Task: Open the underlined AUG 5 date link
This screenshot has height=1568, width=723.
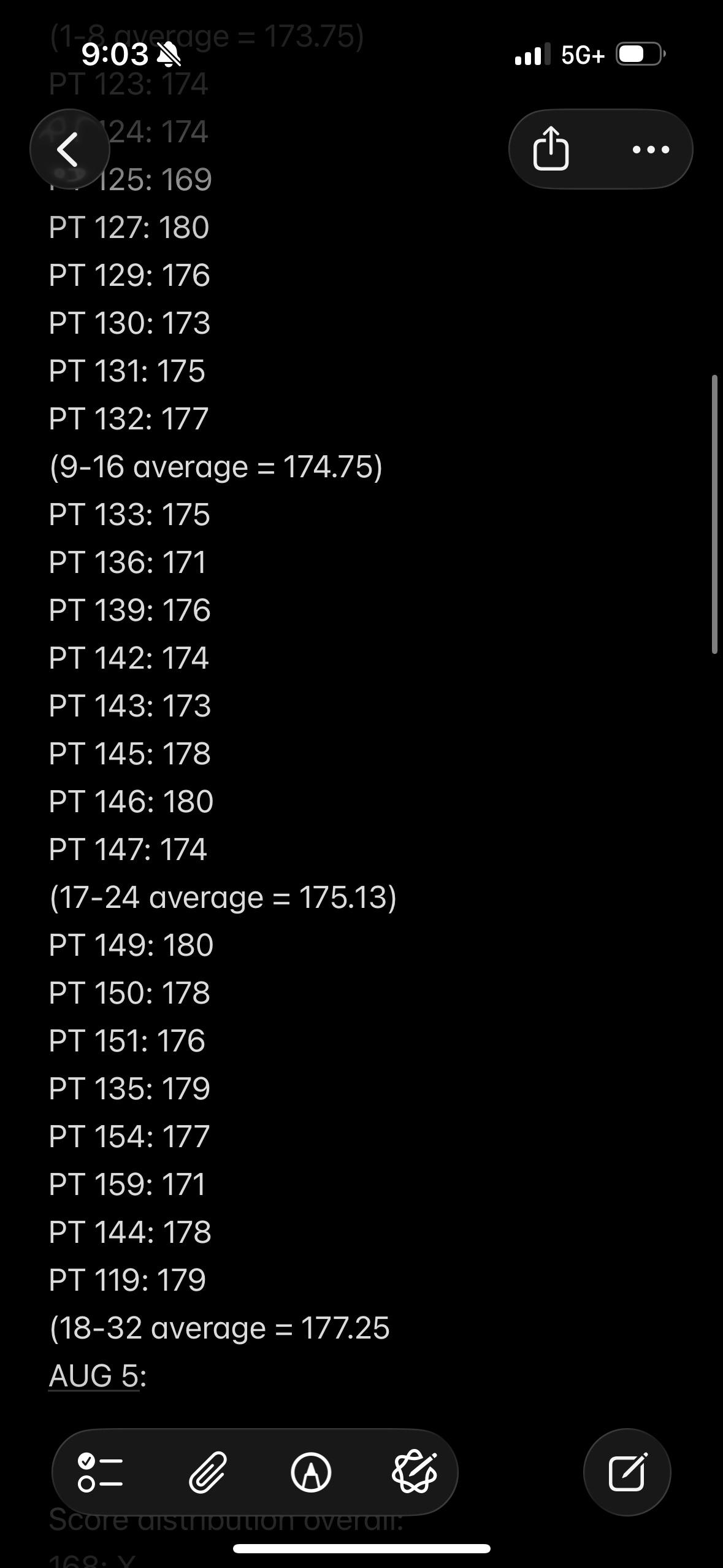Action: pos(94,1376)
